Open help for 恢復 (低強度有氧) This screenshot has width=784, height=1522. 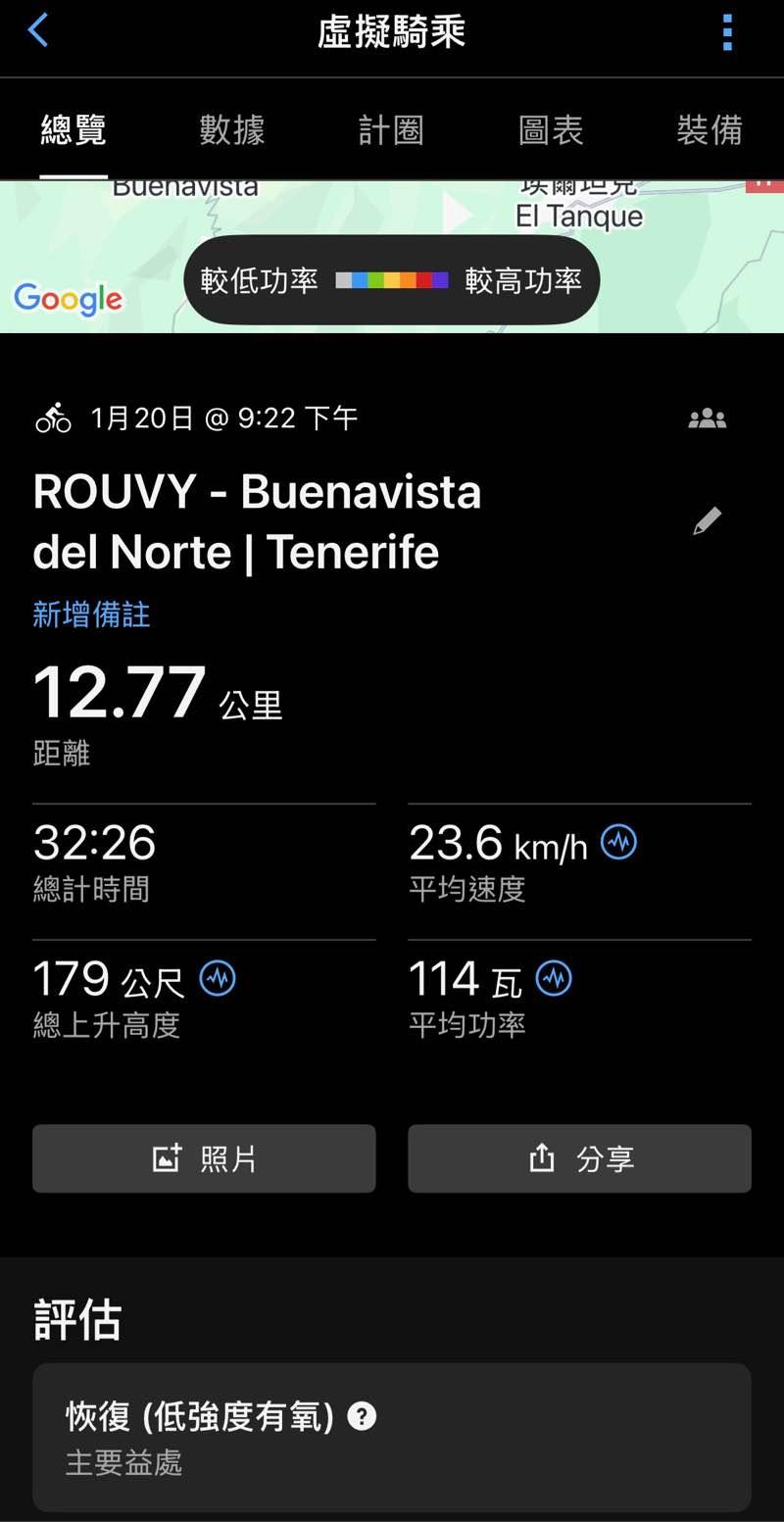coord(363,1416)
